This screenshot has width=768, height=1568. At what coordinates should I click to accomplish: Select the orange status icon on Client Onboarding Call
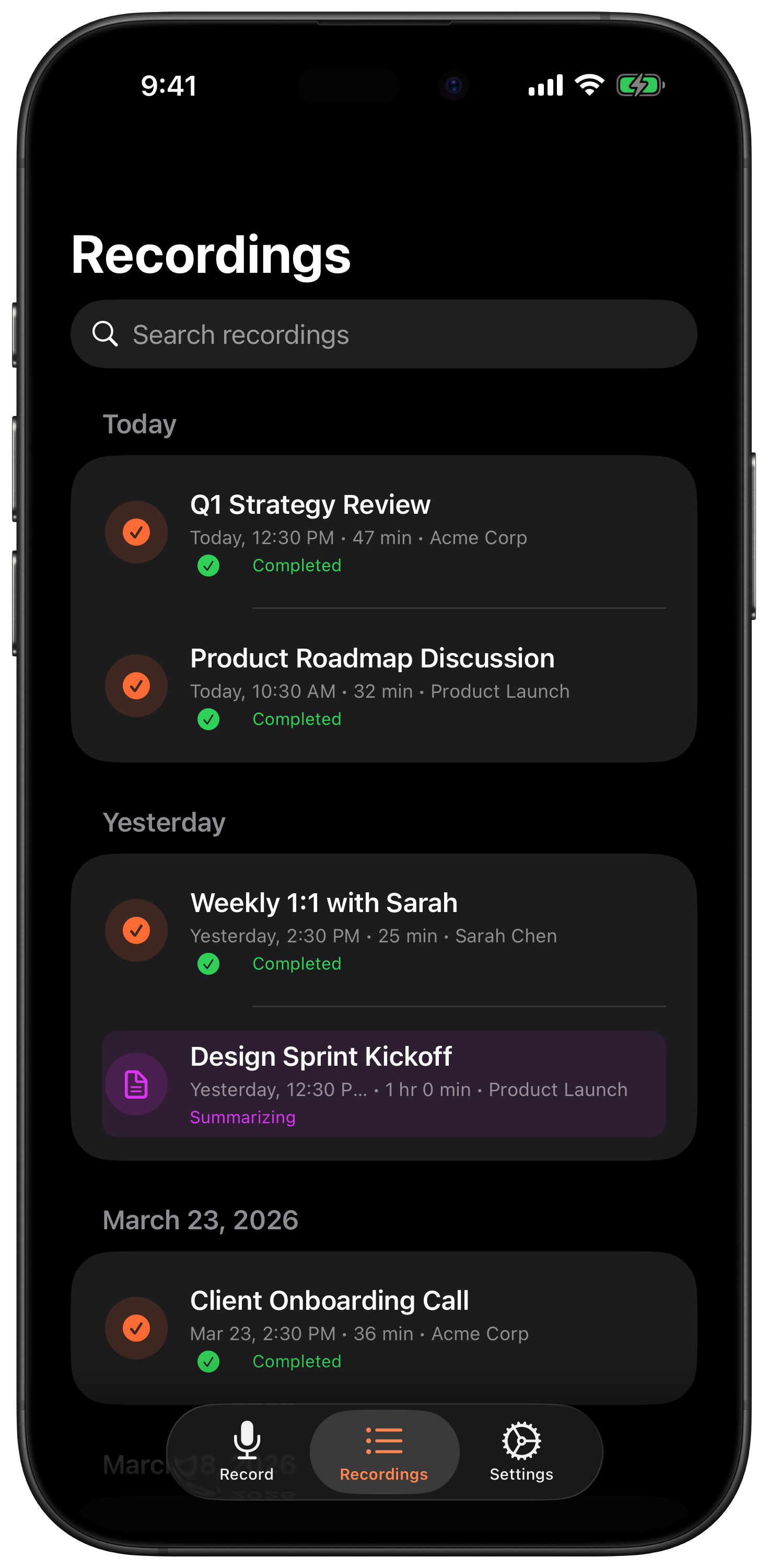pos(136,1327)
